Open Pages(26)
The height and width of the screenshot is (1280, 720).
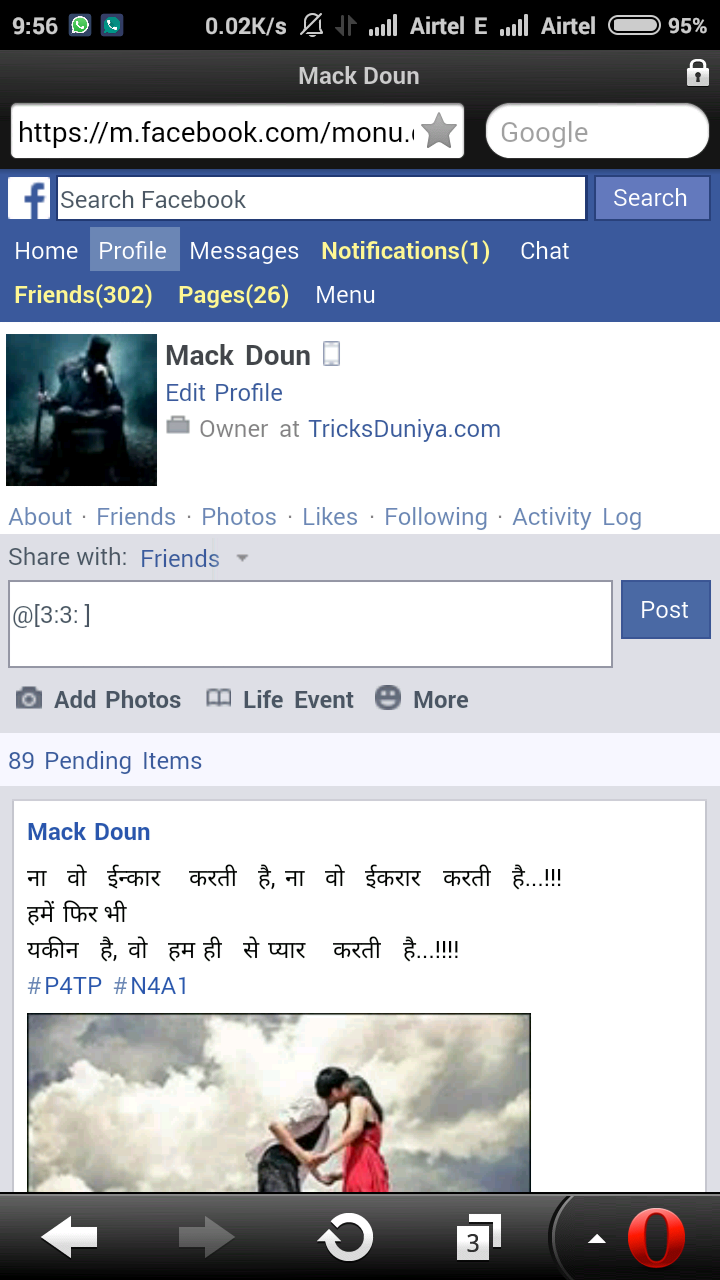pyautogui.click(x=233, y=295)
